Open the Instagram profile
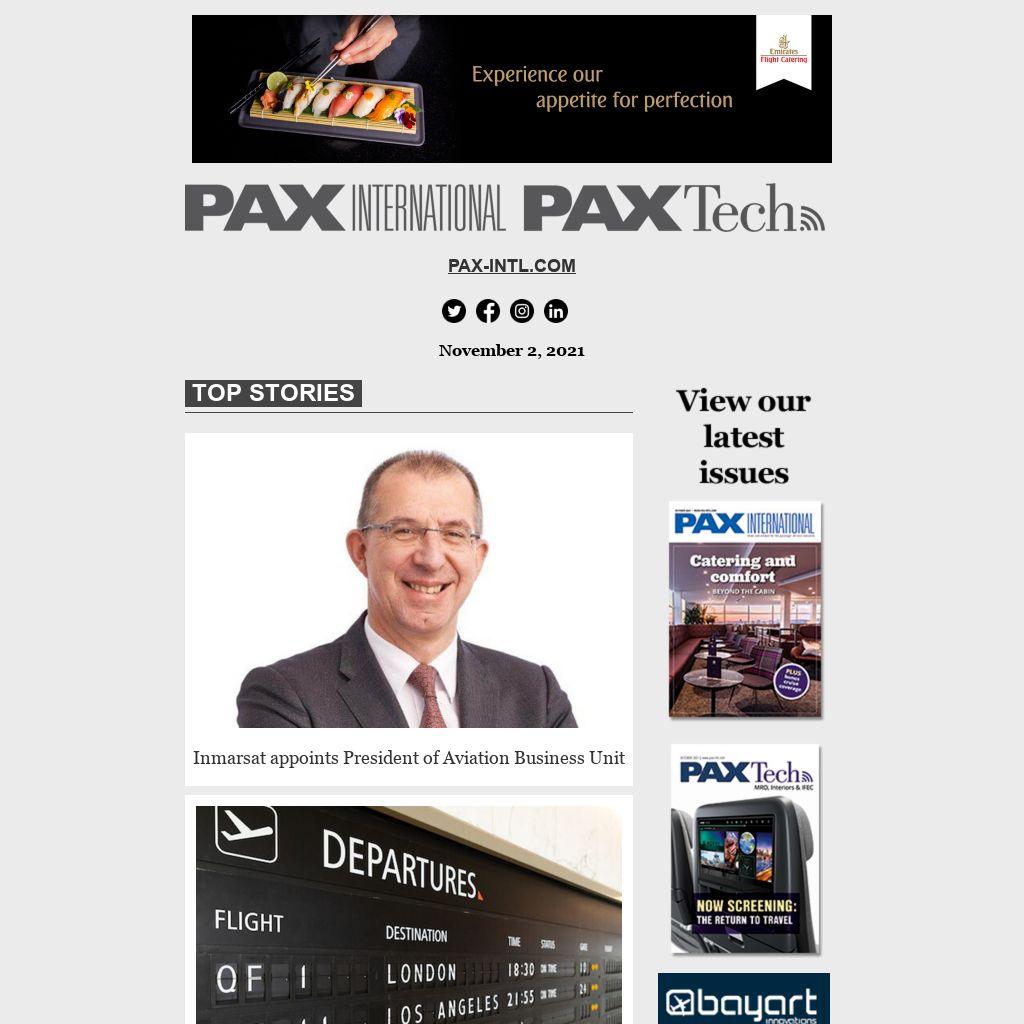The width and height of the screenshot is (1024, 1024). tap(522, 311)
